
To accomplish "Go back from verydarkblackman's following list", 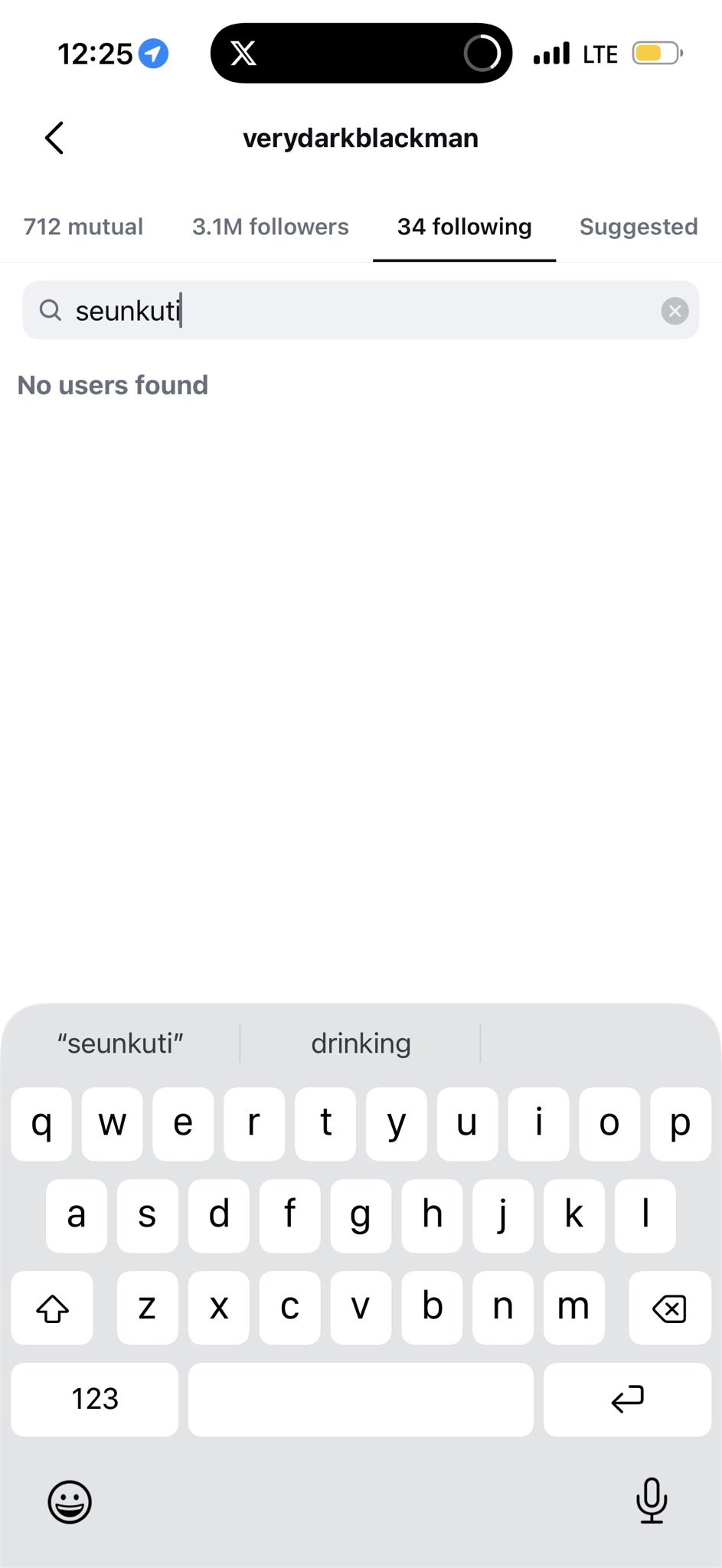I will (x=54, y=139).
